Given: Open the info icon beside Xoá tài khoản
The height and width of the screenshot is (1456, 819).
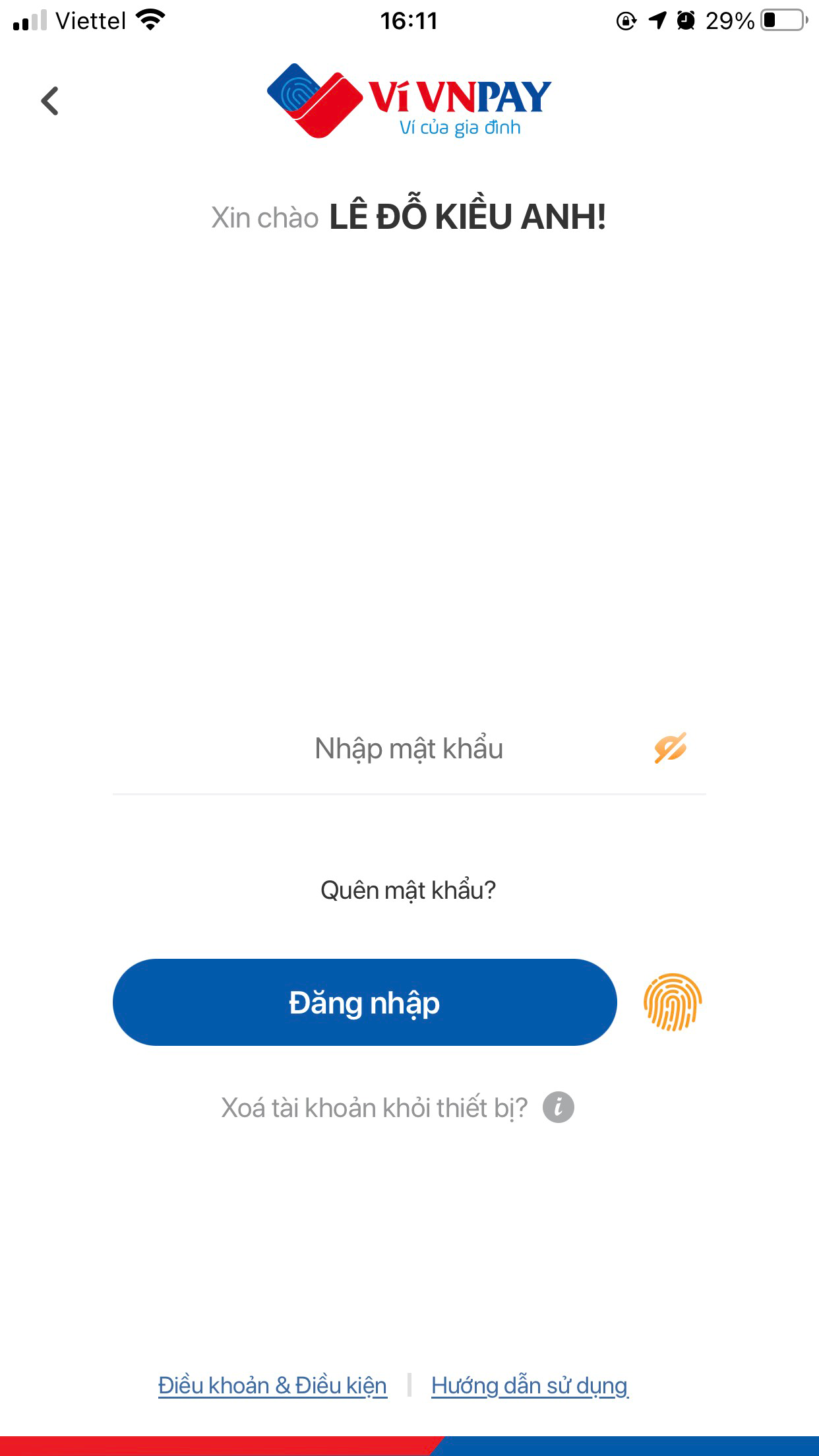Looking at the screenshot, I should [x=558, y=1107].
